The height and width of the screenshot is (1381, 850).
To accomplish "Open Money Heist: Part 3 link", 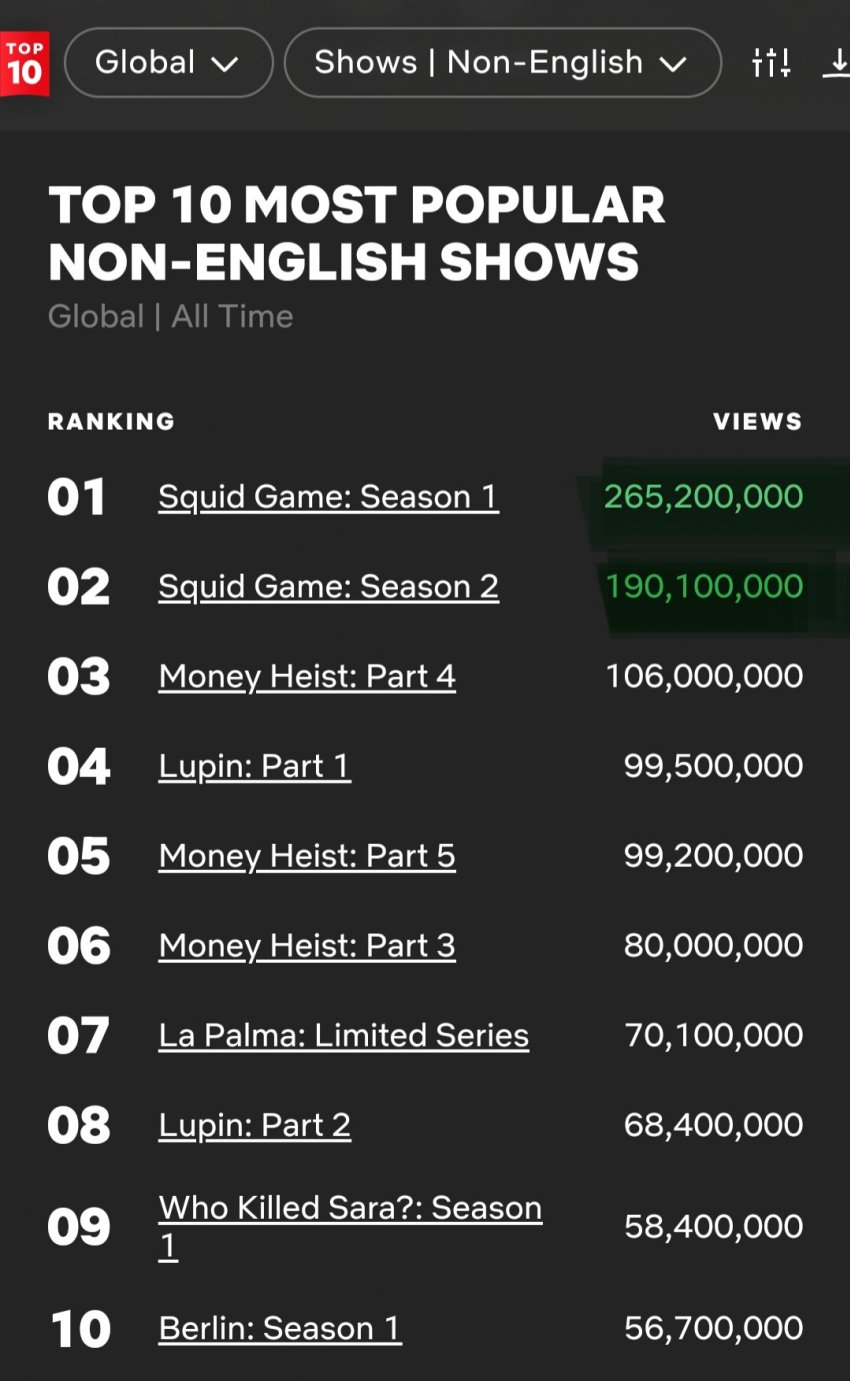I will pyautogui.click(x=307, y=946).
